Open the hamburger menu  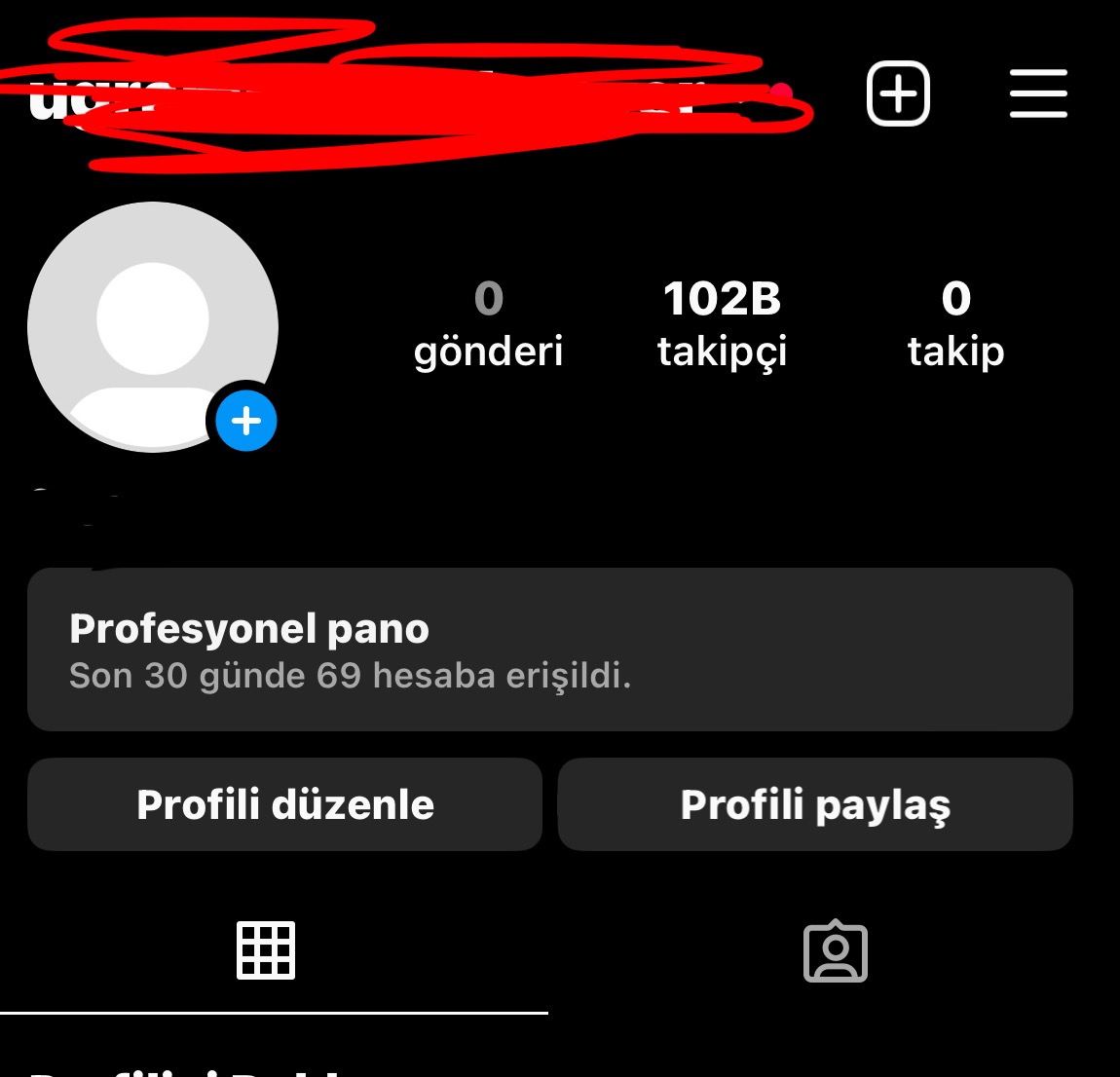1038,93
